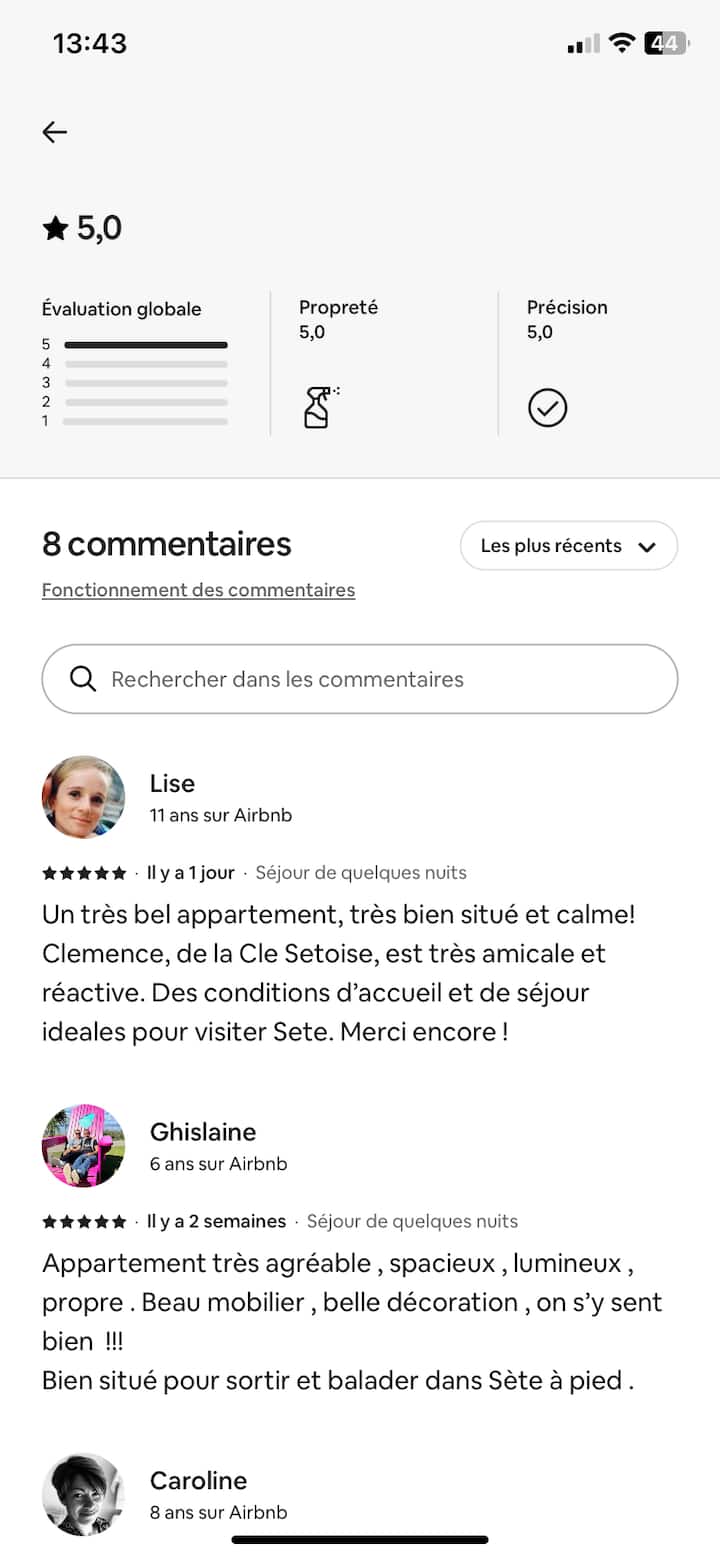Open Caroline's profile avatar
This screenshot has height=1558, width=720.
point(84,1494)
